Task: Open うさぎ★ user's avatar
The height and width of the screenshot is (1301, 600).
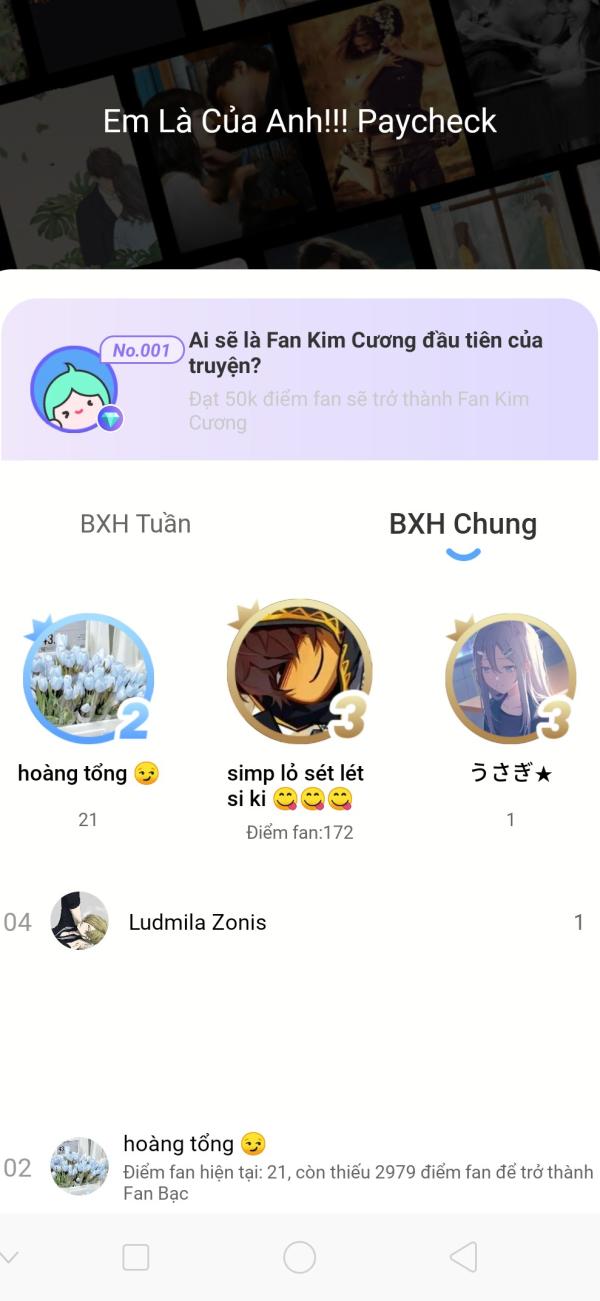Action: point(510,678)
